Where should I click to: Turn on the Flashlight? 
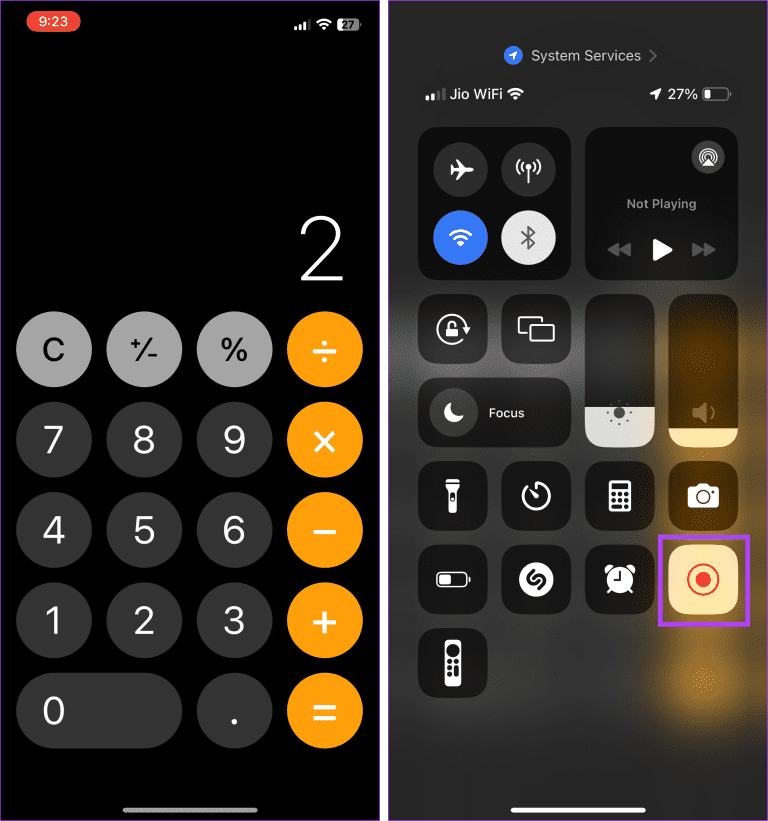(x=452, y=496)
